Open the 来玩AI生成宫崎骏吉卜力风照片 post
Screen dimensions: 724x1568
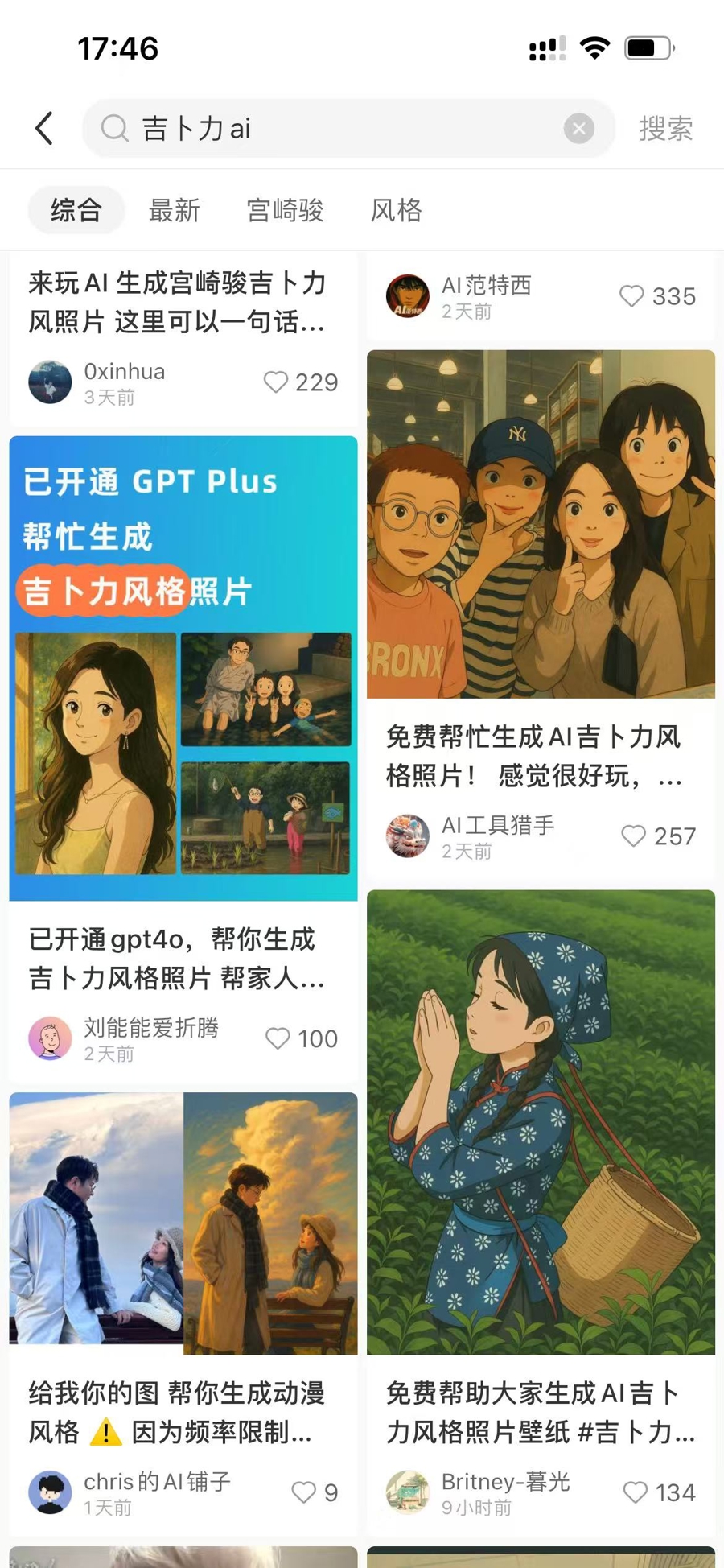(x=177, y=303)
